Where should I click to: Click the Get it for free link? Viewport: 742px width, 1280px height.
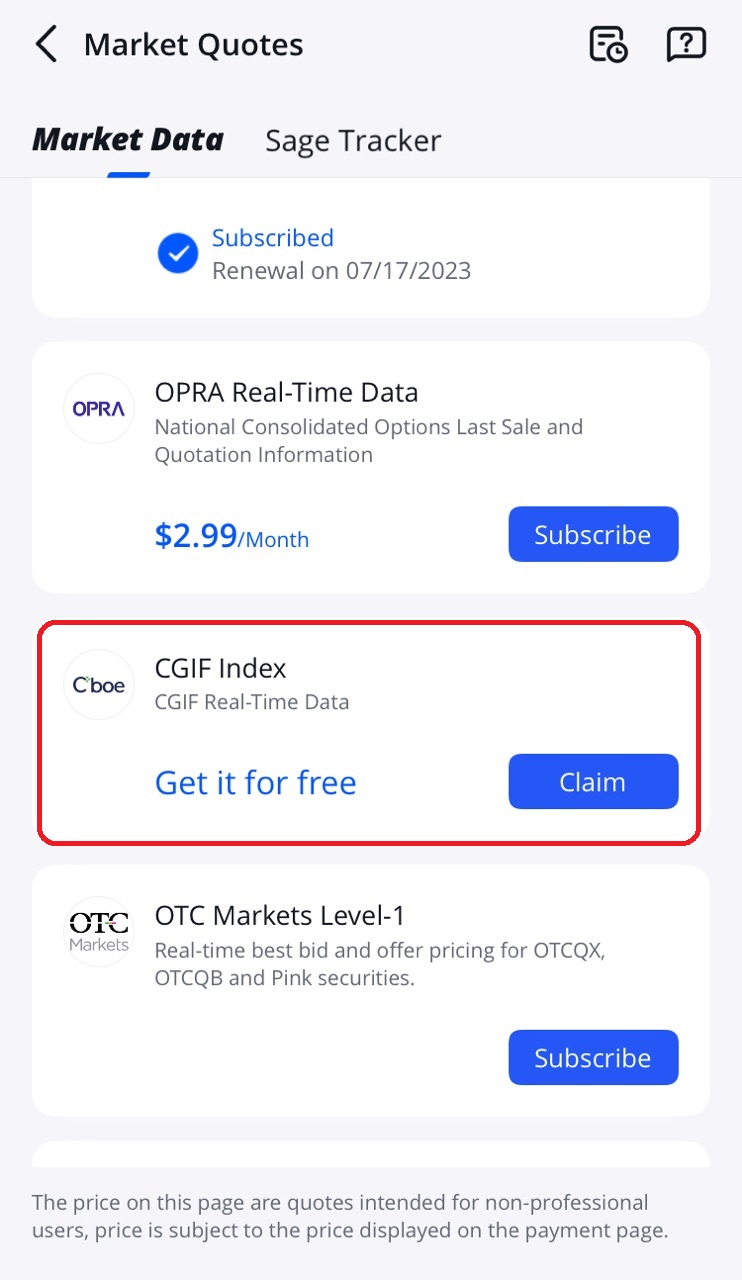255,783
